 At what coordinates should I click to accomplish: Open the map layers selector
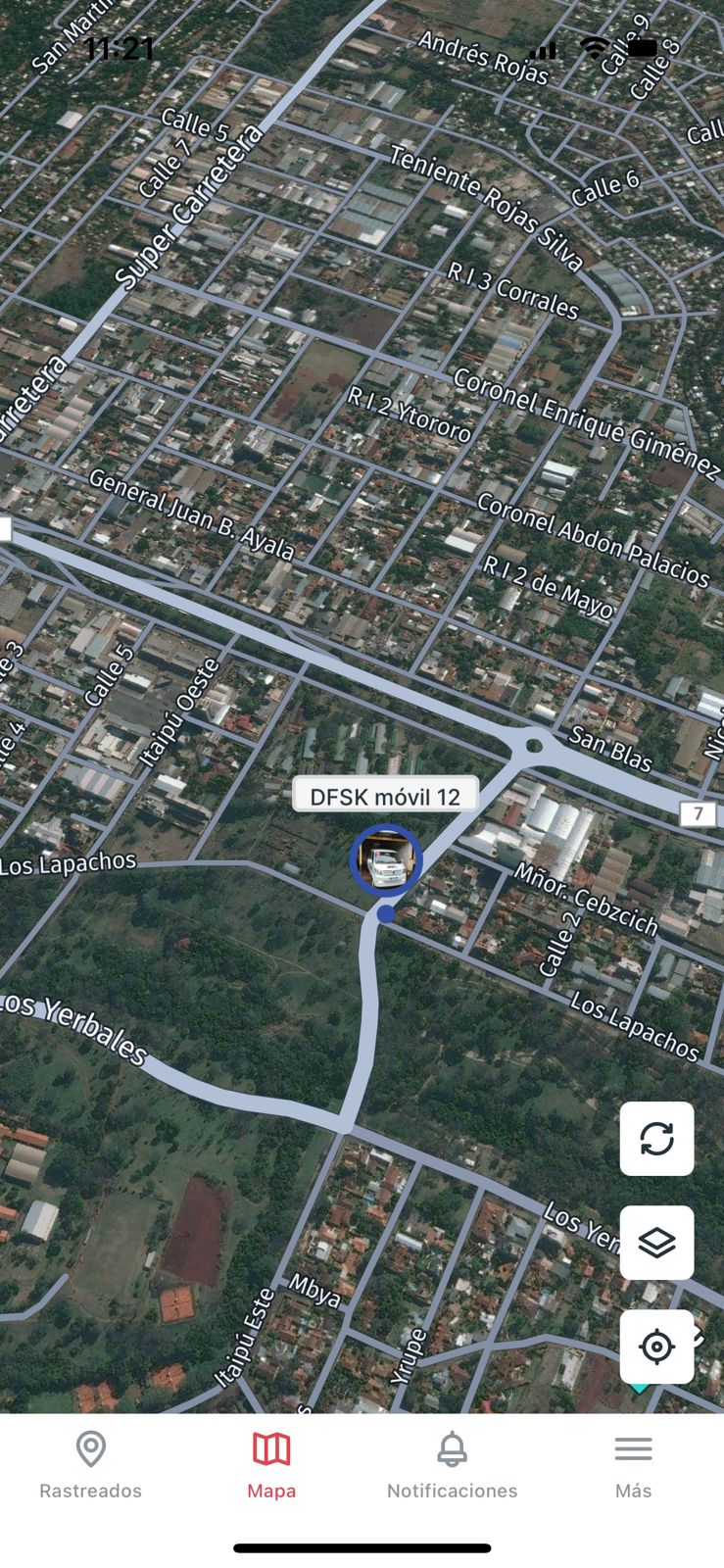(656, 1243)
